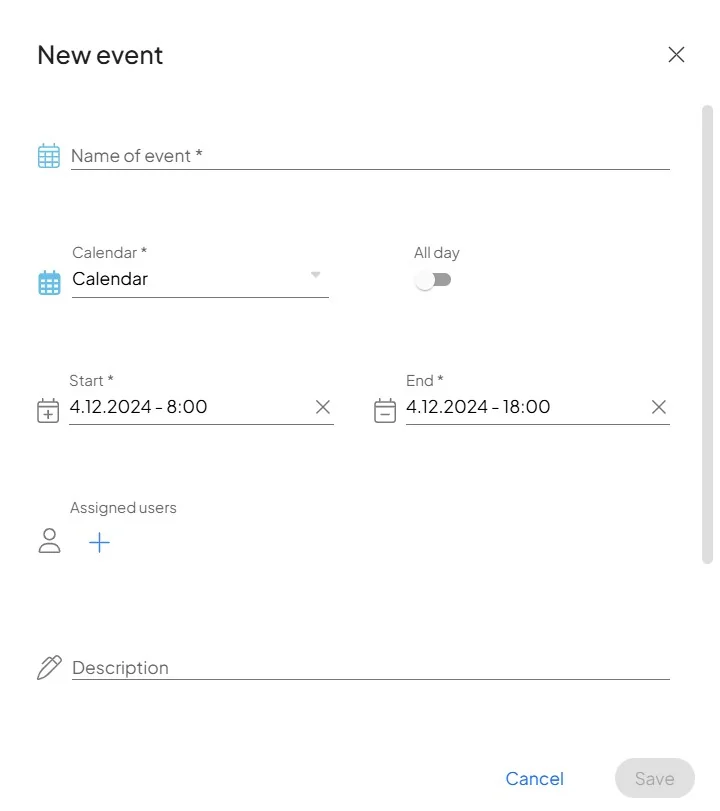Close the New event dialog

tap(676, 55)
